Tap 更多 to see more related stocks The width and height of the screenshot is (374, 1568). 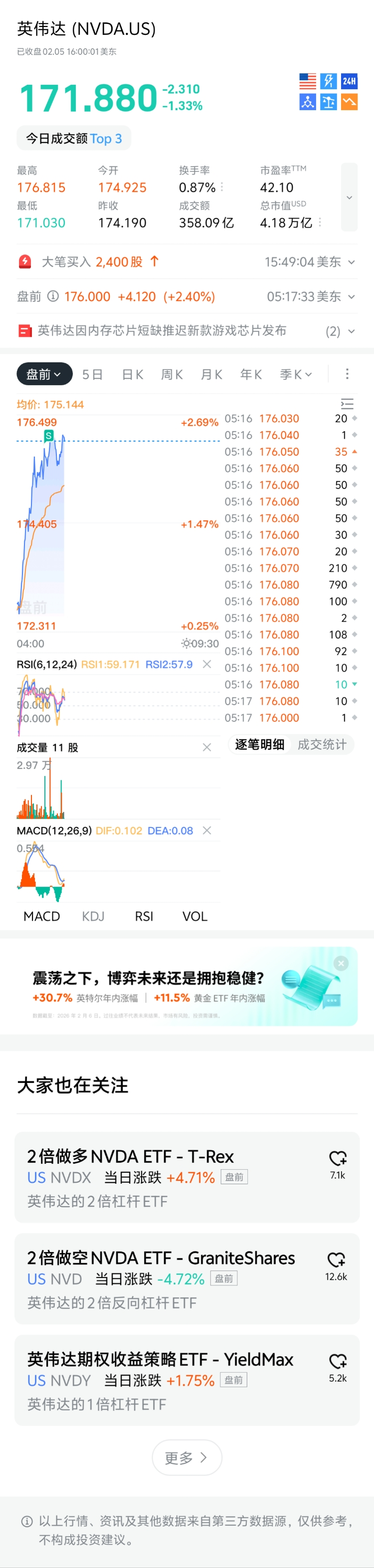click(x=187, y=1457)
